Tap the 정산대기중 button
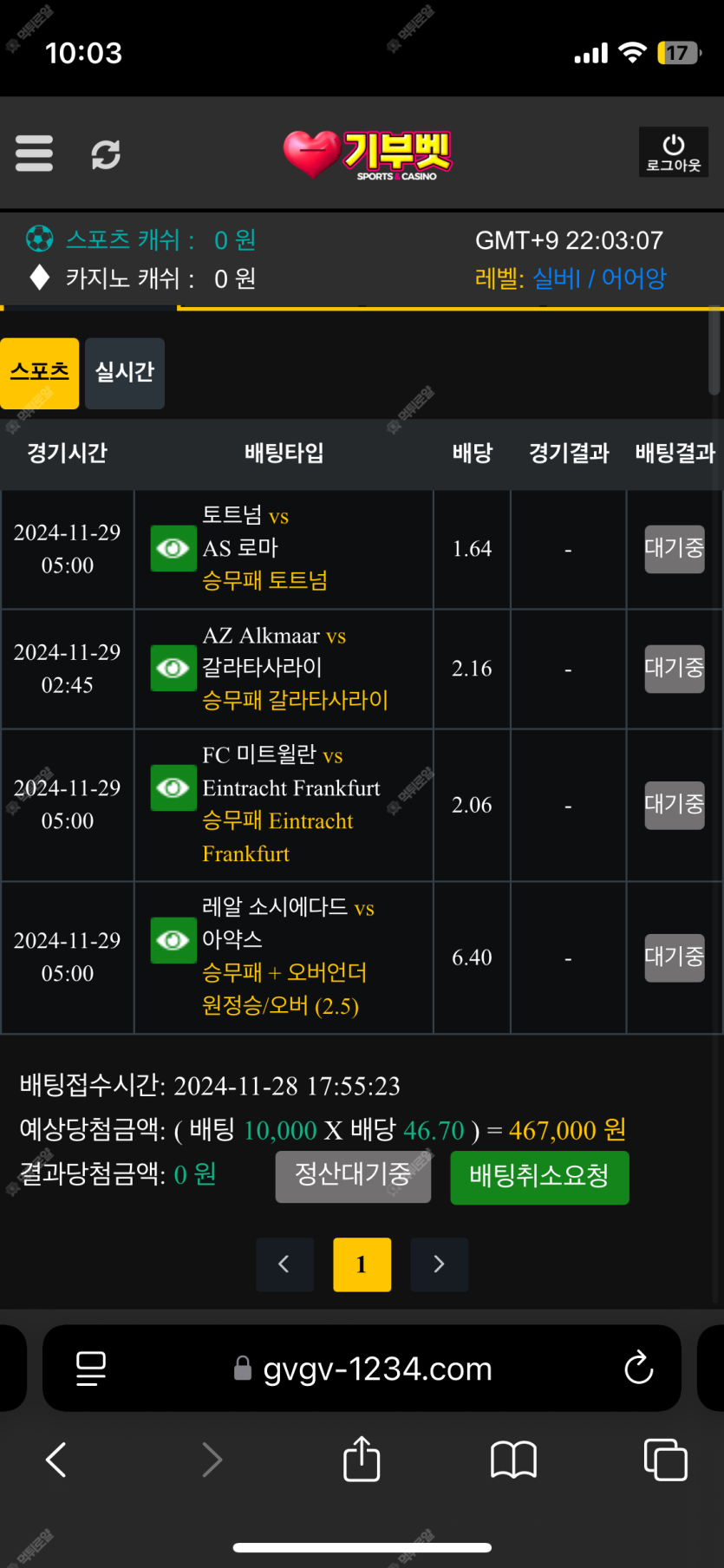 (353, 1176)
